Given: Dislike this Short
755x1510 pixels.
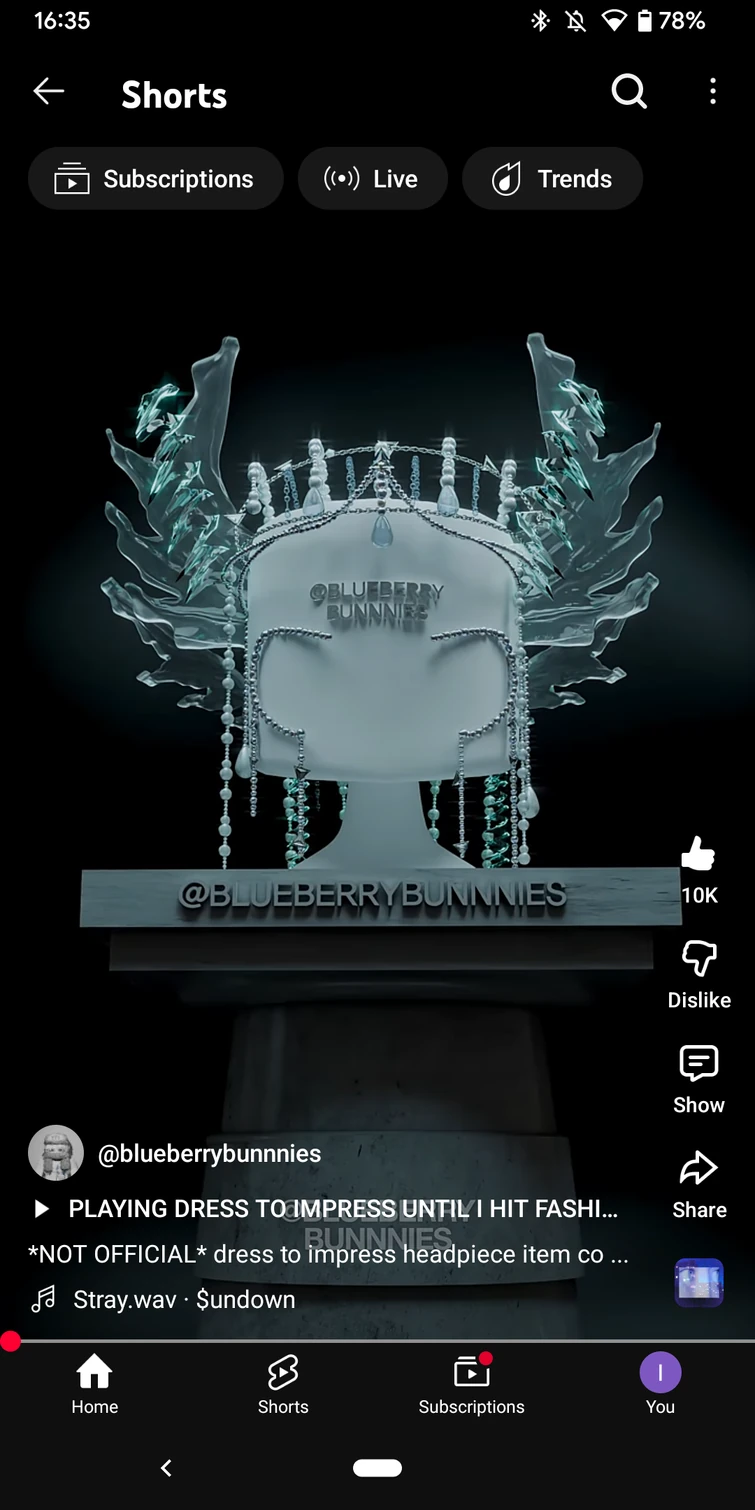Looking at the screenshot, I should point(698,960).
